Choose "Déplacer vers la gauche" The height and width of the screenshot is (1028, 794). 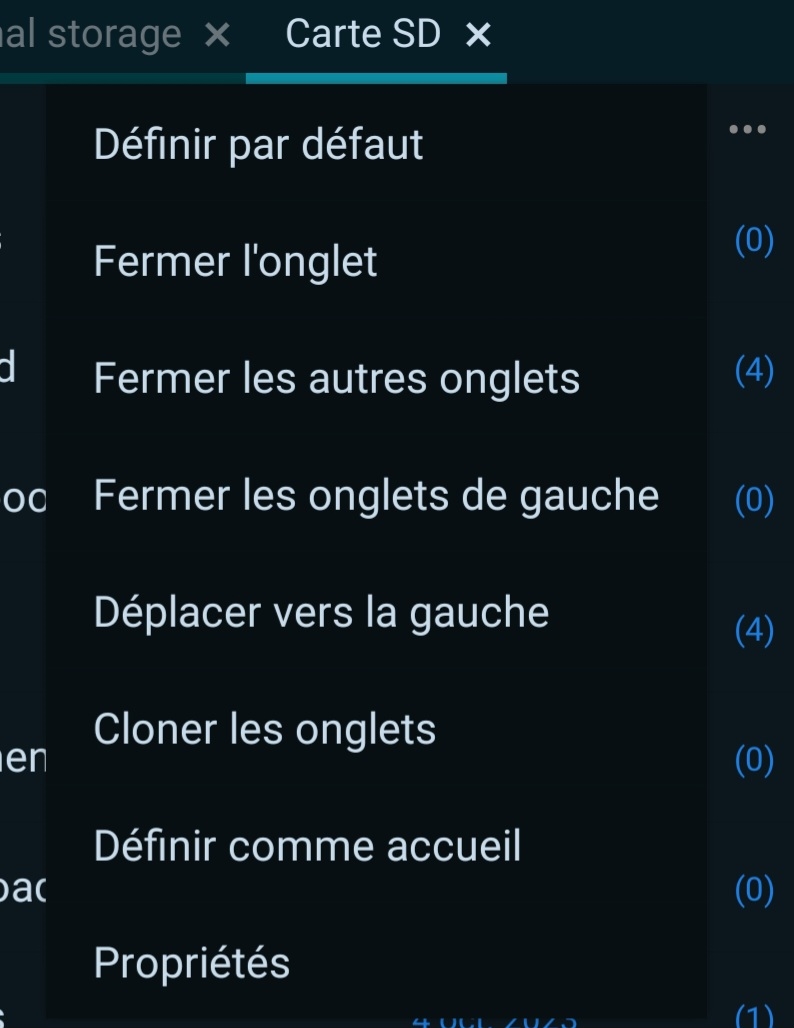pos(321,613)
